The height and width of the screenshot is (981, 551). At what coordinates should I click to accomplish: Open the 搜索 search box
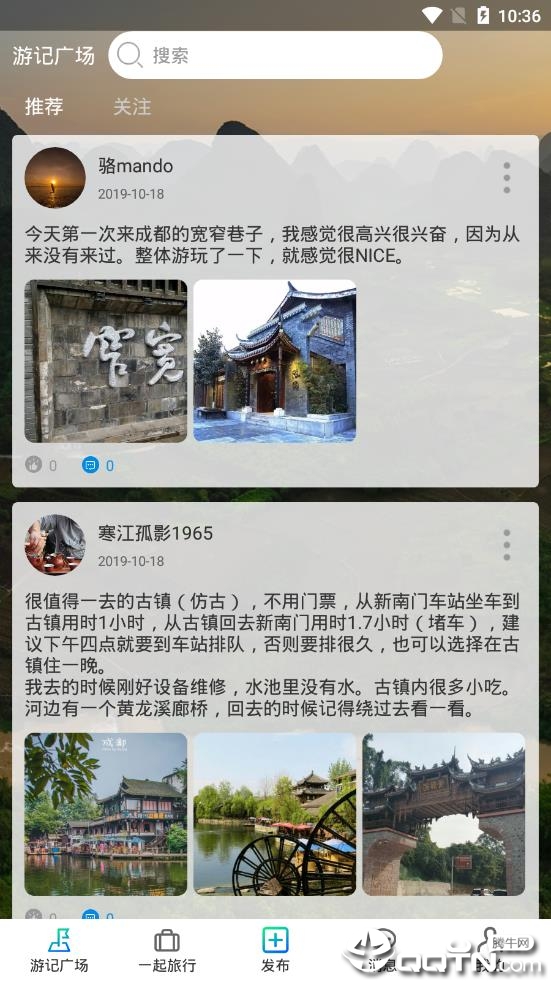[275, 55]
